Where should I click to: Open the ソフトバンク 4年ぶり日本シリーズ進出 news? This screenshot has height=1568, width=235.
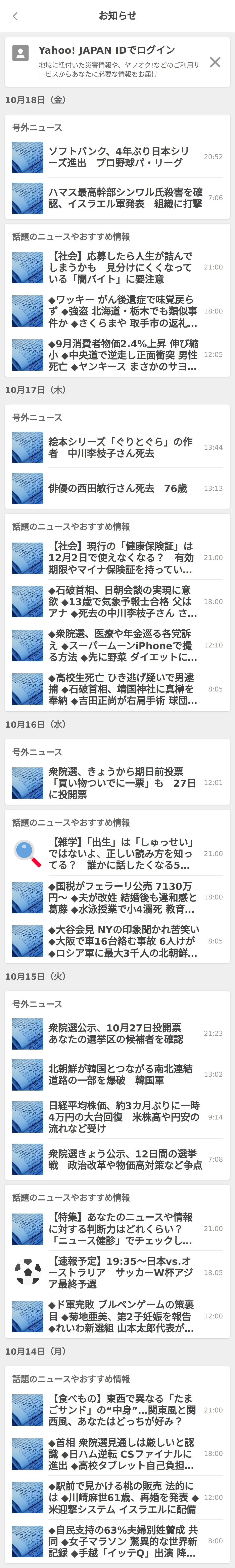(119, 157)
